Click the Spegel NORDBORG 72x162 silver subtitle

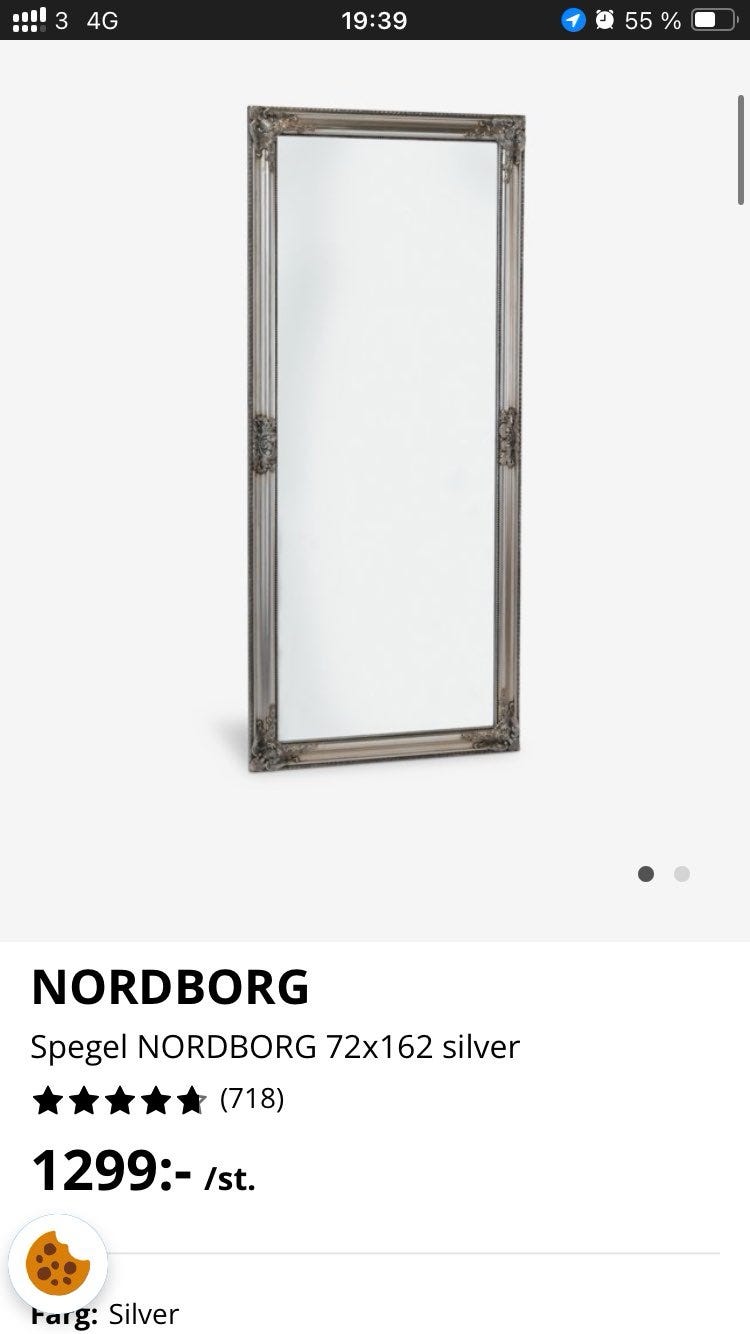click(x=275, y=1046)
